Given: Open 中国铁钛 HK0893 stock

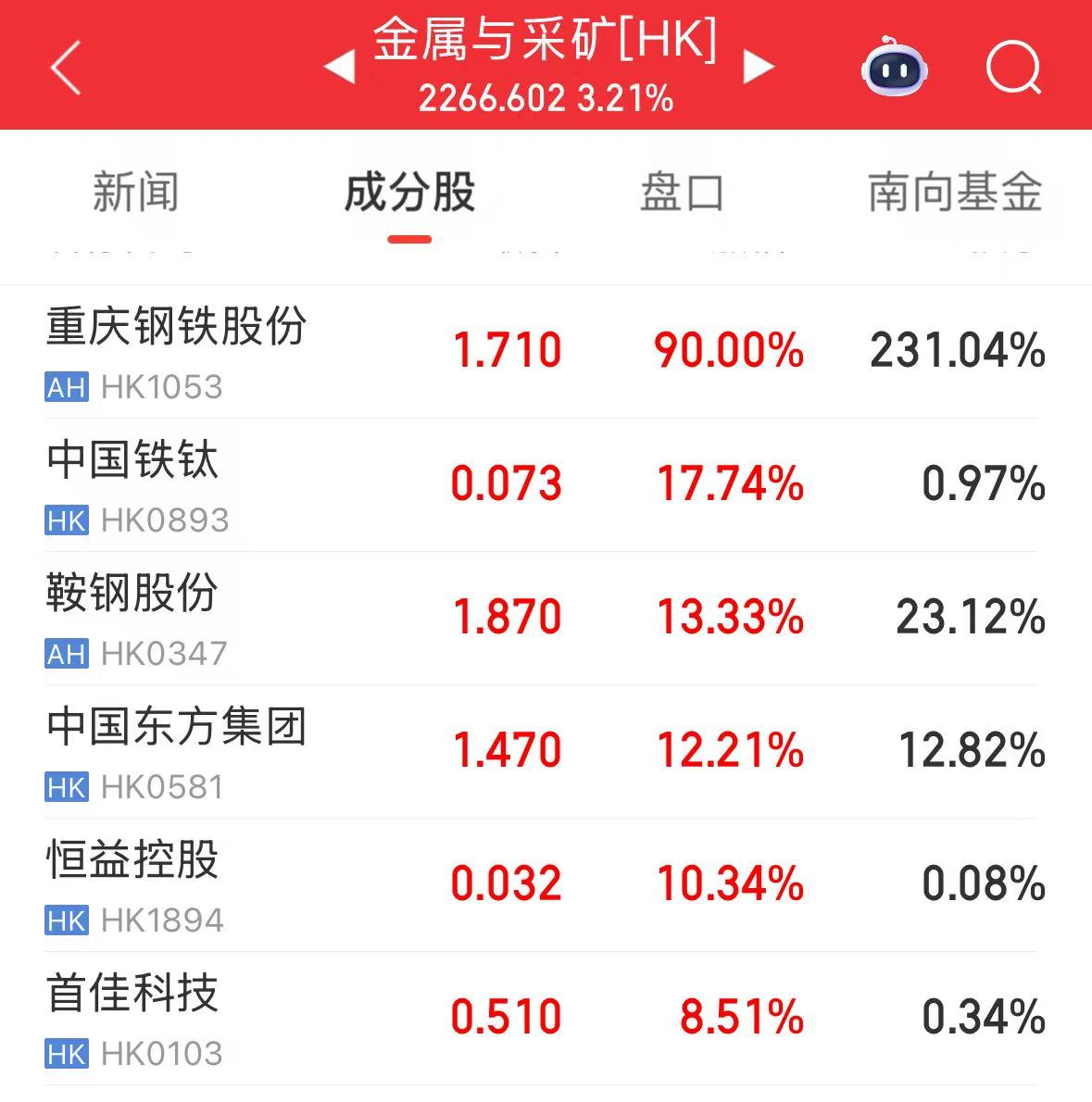Looking at the screenshot, I should [134, 484].
